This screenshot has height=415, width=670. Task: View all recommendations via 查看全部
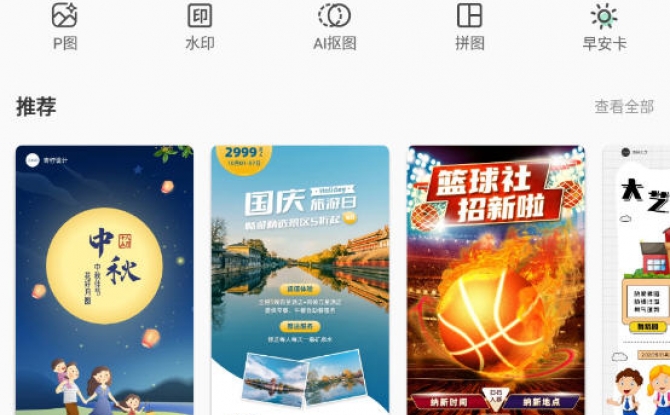click(x=623, y=107)
